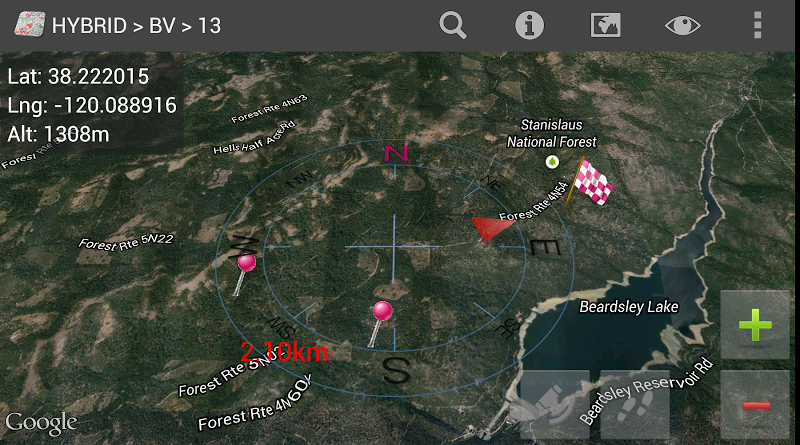This screenshot has width=800, height=445.
Task: Zoom in with the green plus button
Action: 755,325
